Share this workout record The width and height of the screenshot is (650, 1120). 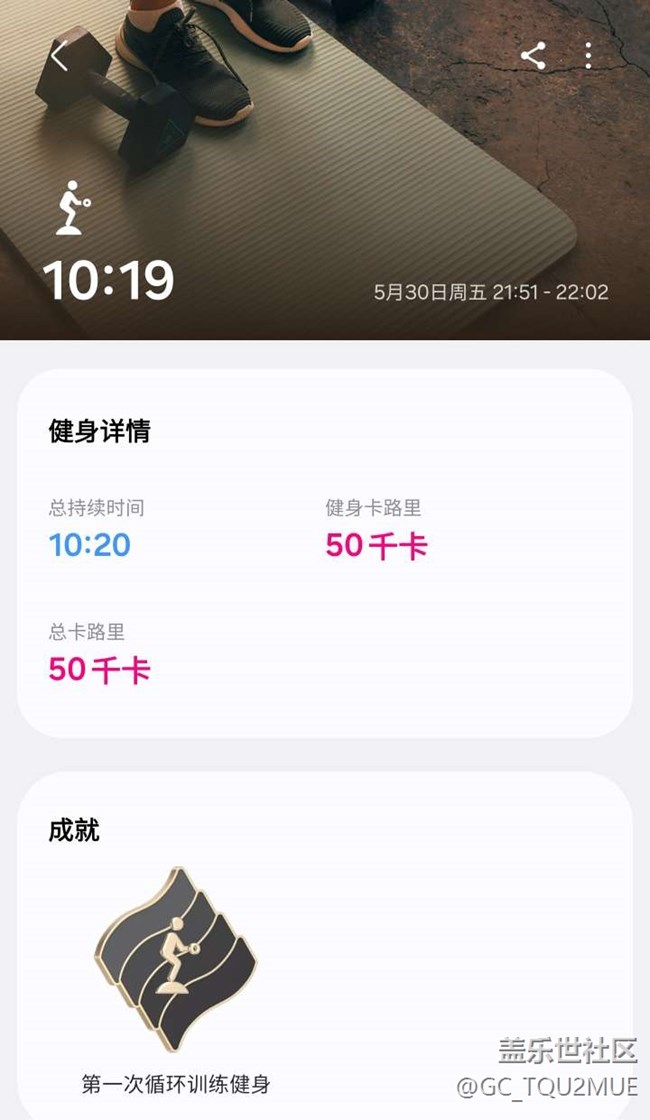tap(533, 56)
